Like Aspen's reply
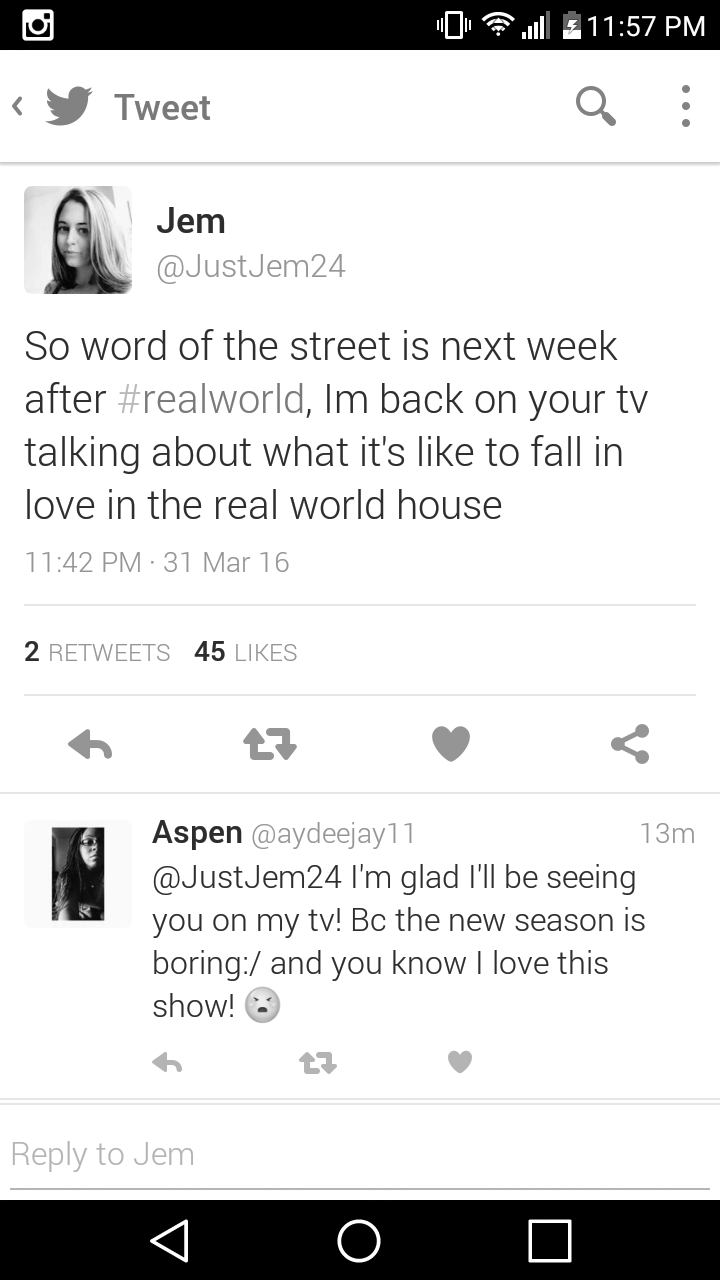 point(459,1062)
